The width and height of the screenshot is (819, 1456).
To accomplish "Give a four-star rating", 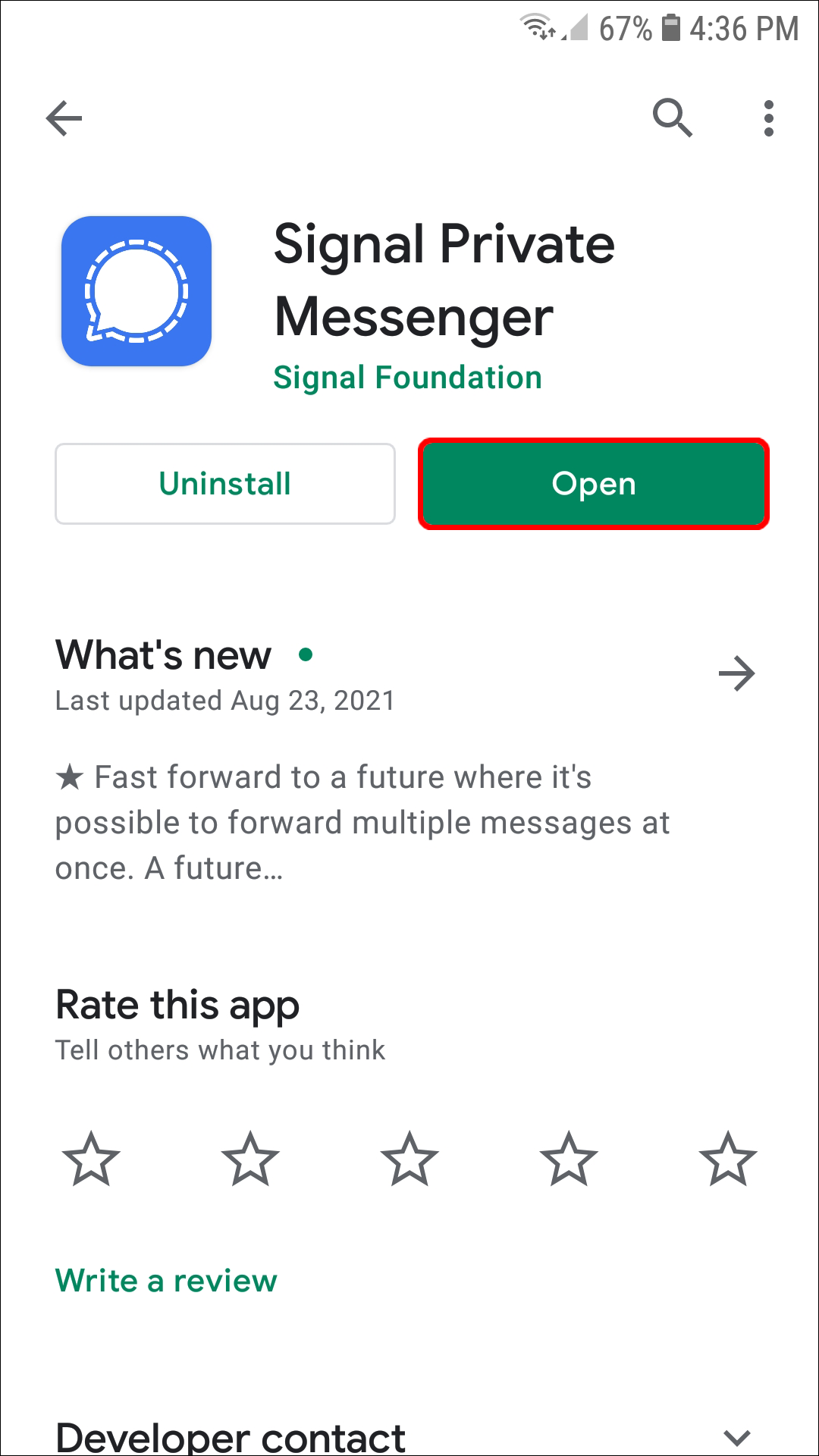I will (569, 1159).
